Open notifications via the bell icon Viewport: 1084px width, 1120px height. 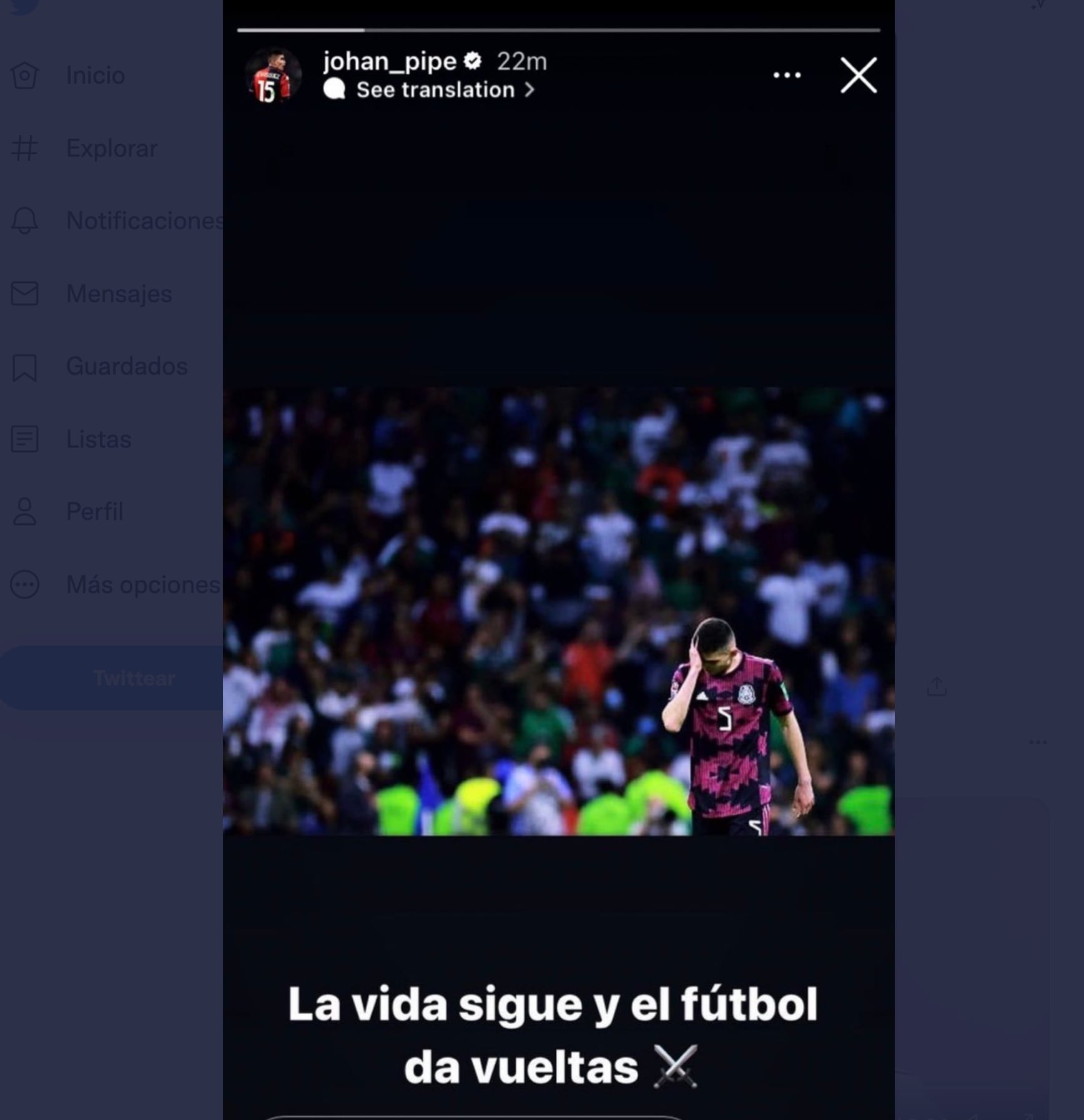tap(26, 221)
